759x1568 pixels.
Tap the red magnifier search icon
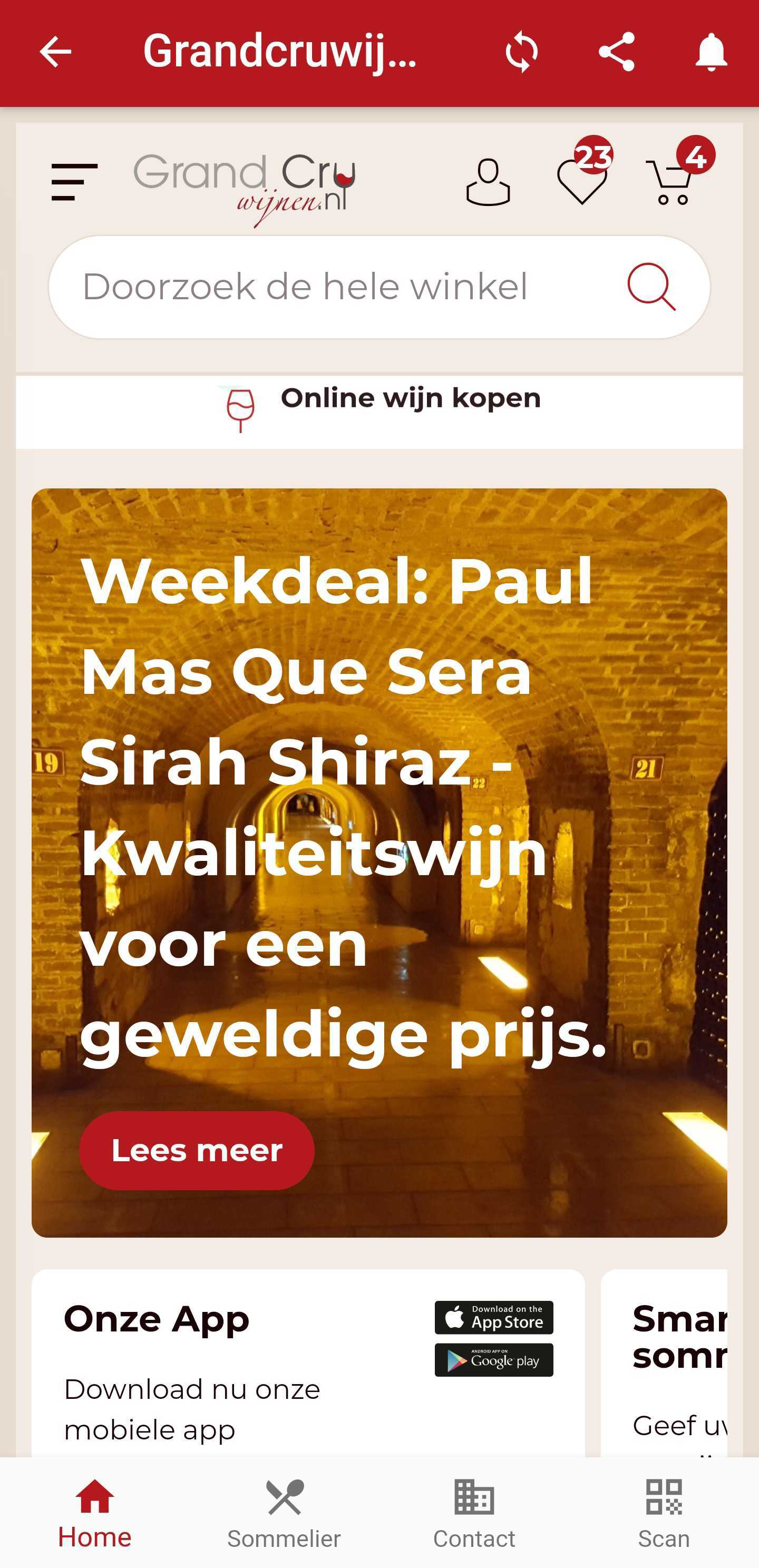pos(651,287)
